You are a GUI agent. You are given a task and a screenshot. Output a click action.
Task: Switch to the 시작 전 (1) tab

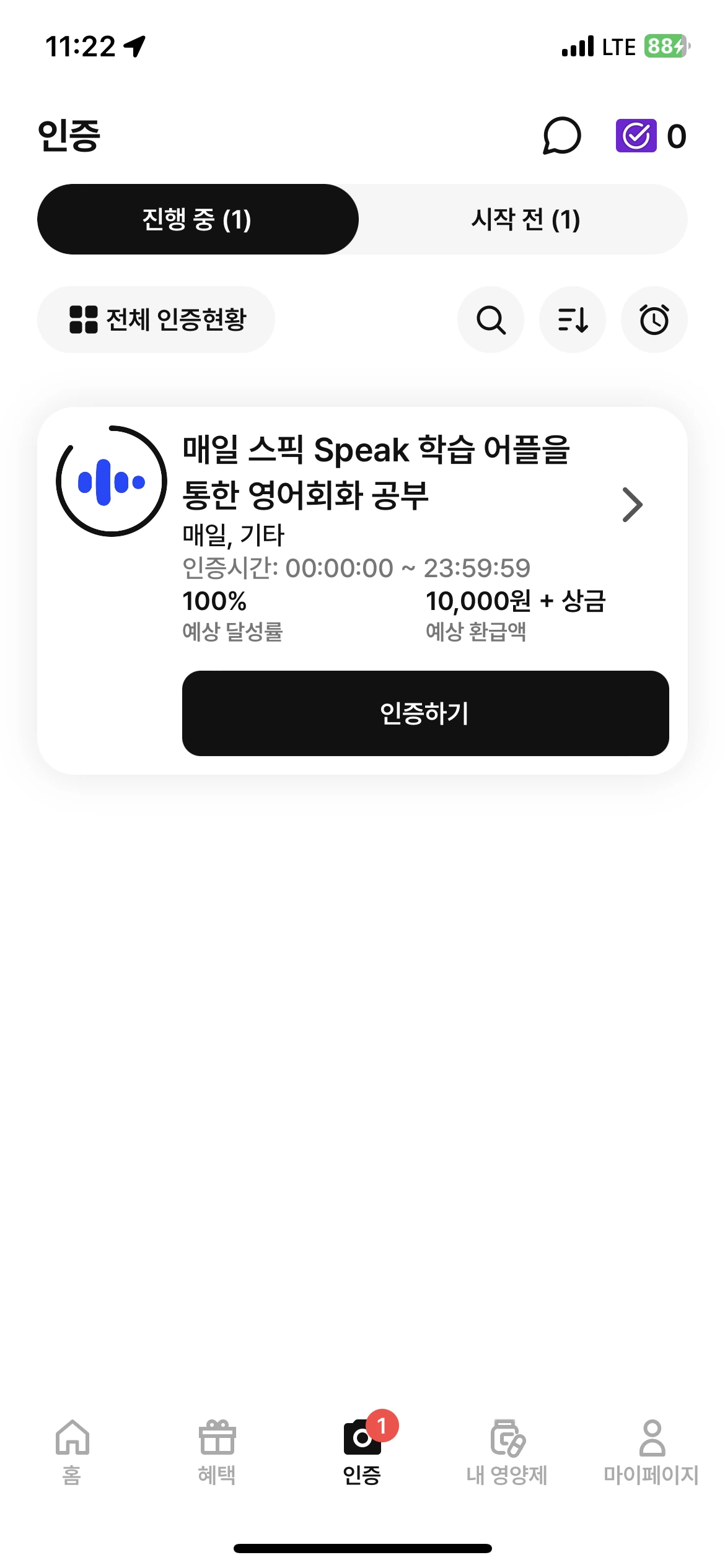pyautogui.click(x=524, y=219)
